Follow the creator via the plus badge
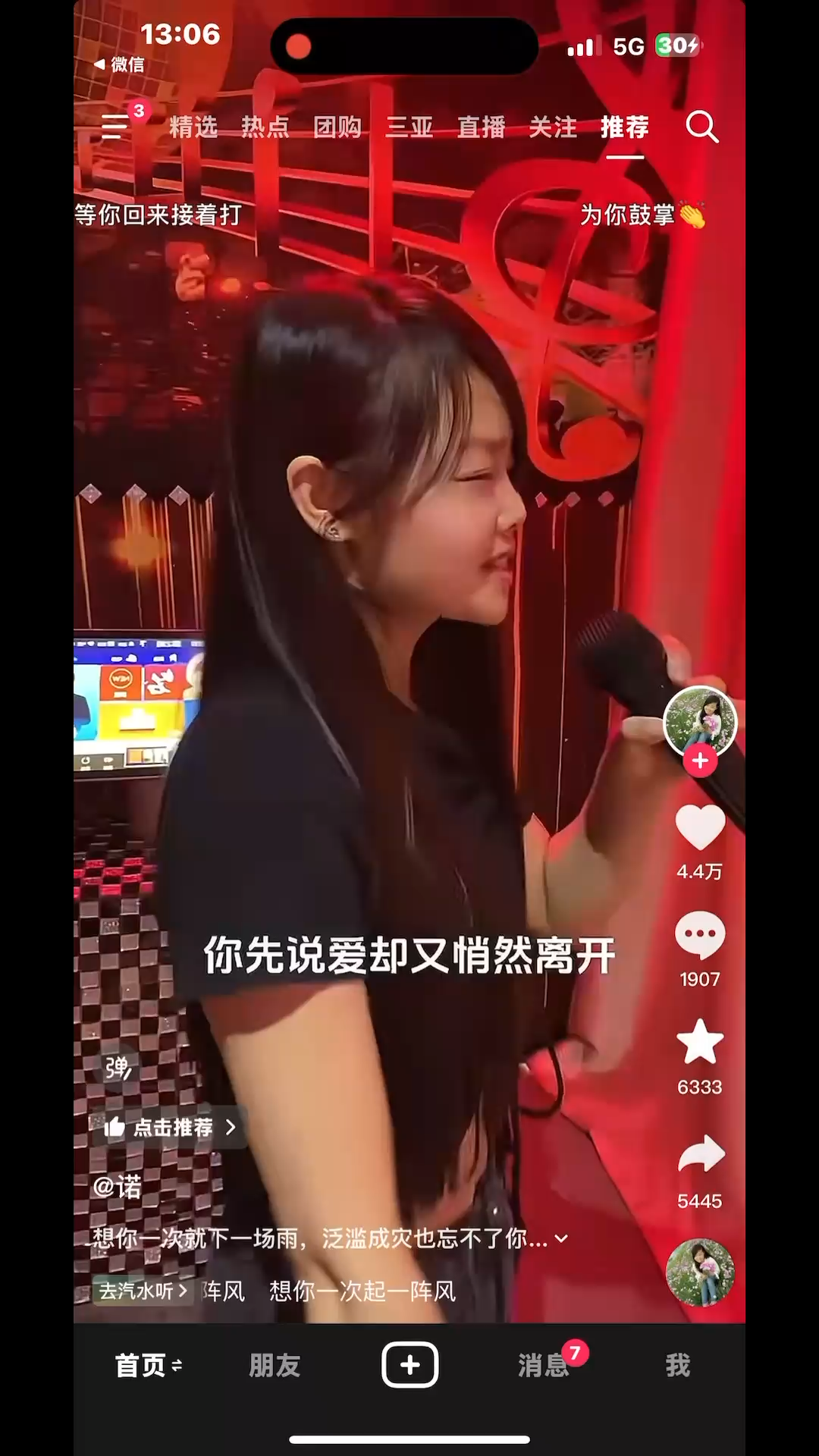Viewport: 819px width, 1456px height. tap(700, 761)
